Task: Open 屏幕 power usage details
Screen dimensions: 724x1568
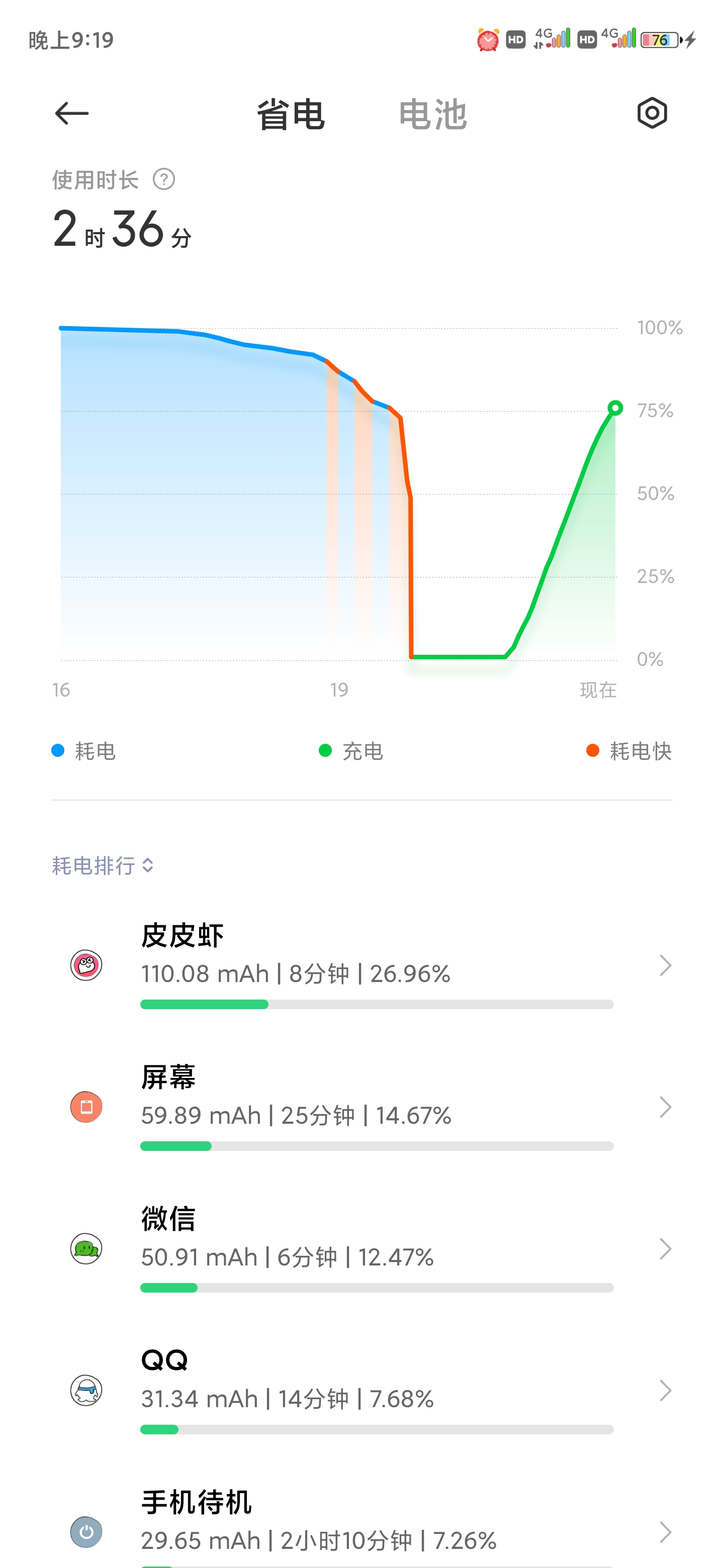Action: point(361,1107)
